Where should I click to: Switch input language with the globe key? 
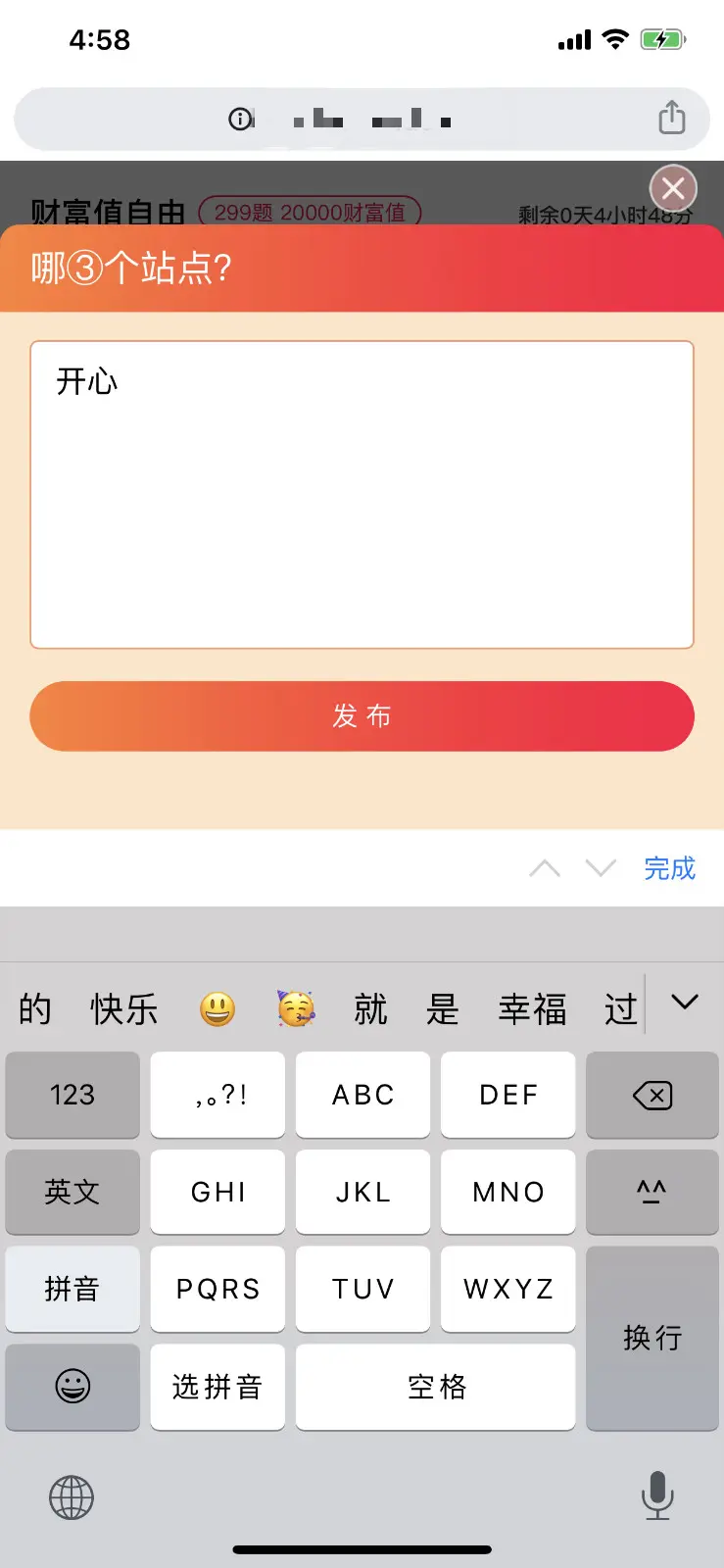(x=72, y=1497)
